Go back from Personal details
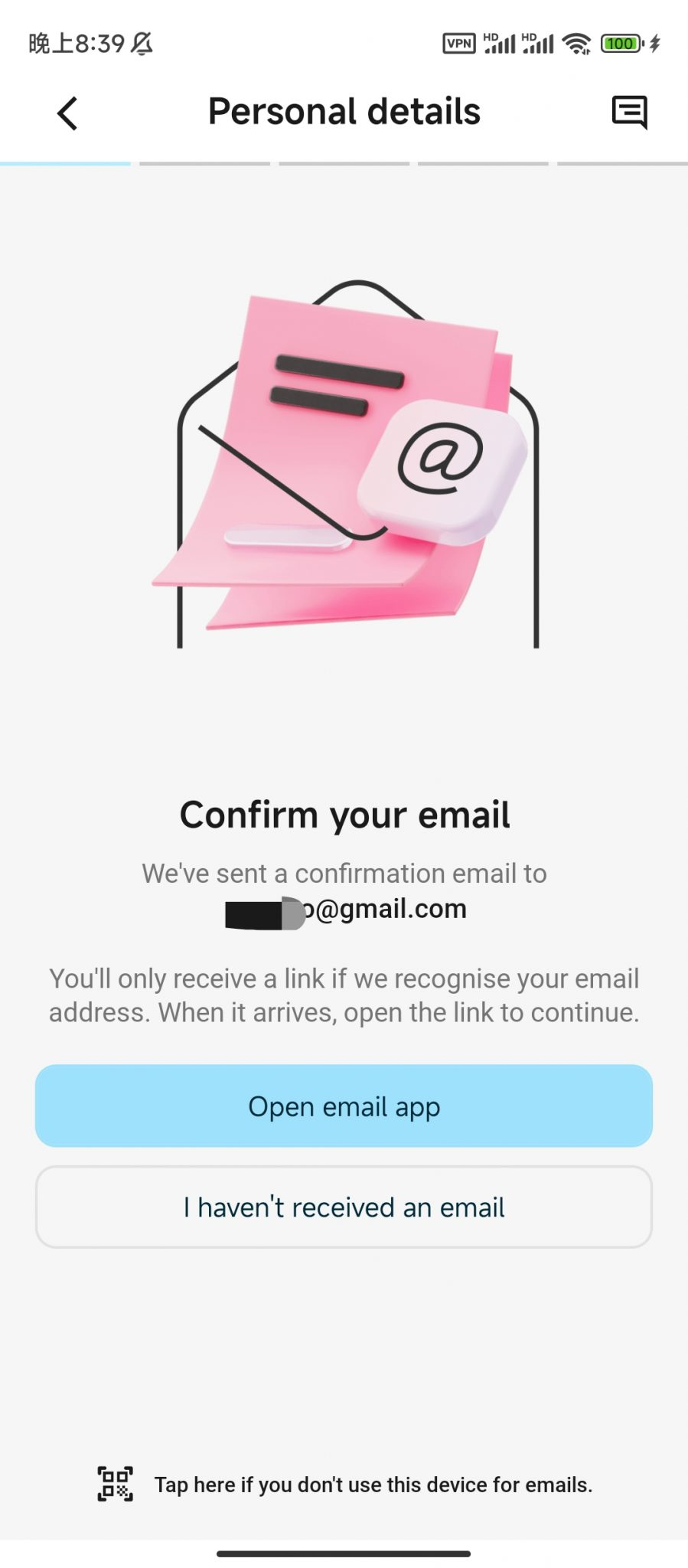The height and width of the screenshot is (1568, 688). (67, 113)
